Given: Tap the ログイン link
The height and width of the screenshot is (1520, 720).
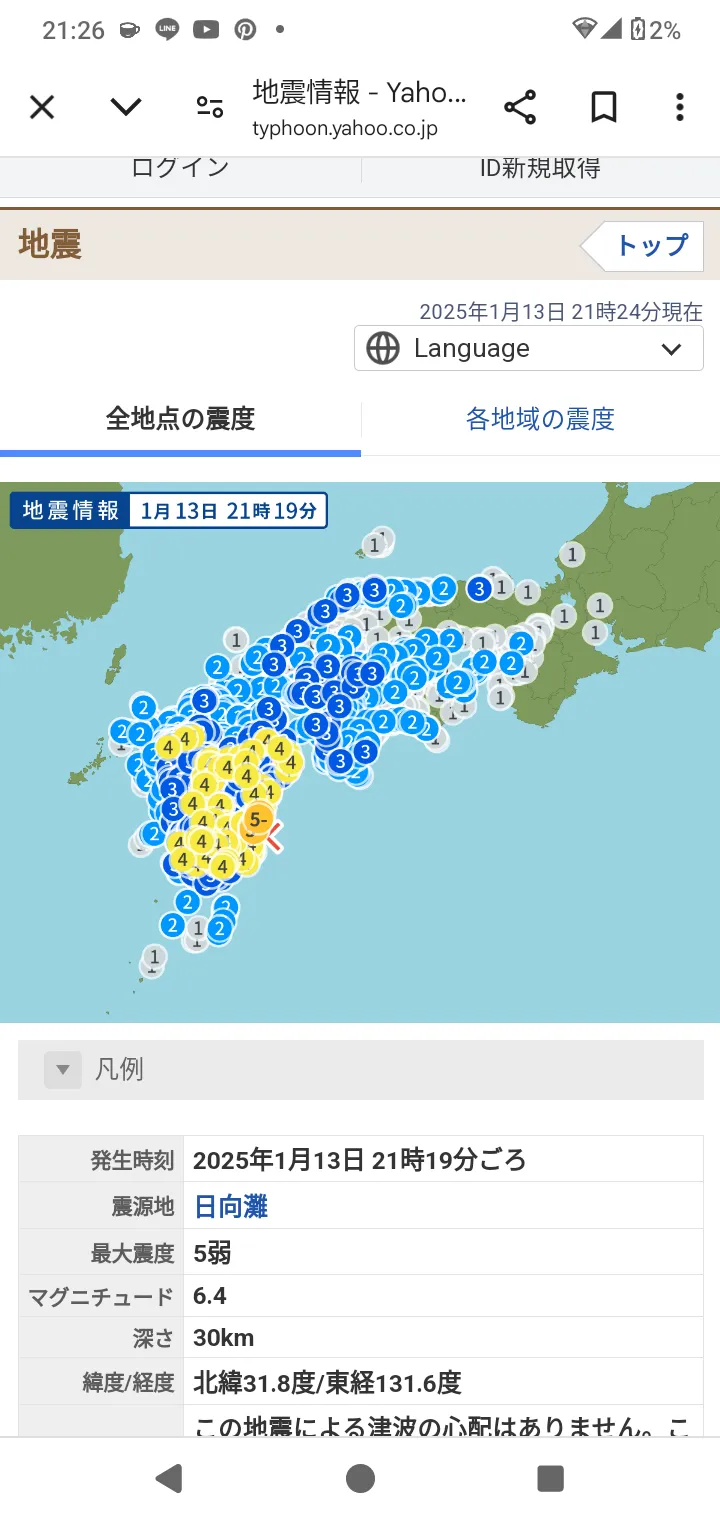Looking at the screenshot, I should click(x=181, y=168).
